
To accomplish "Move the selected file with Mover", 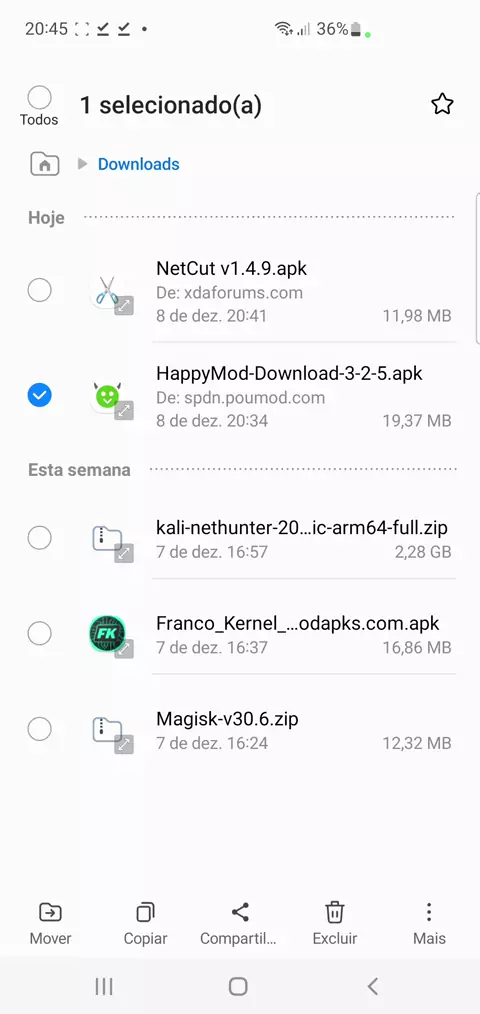I will [x=50, y=923].
